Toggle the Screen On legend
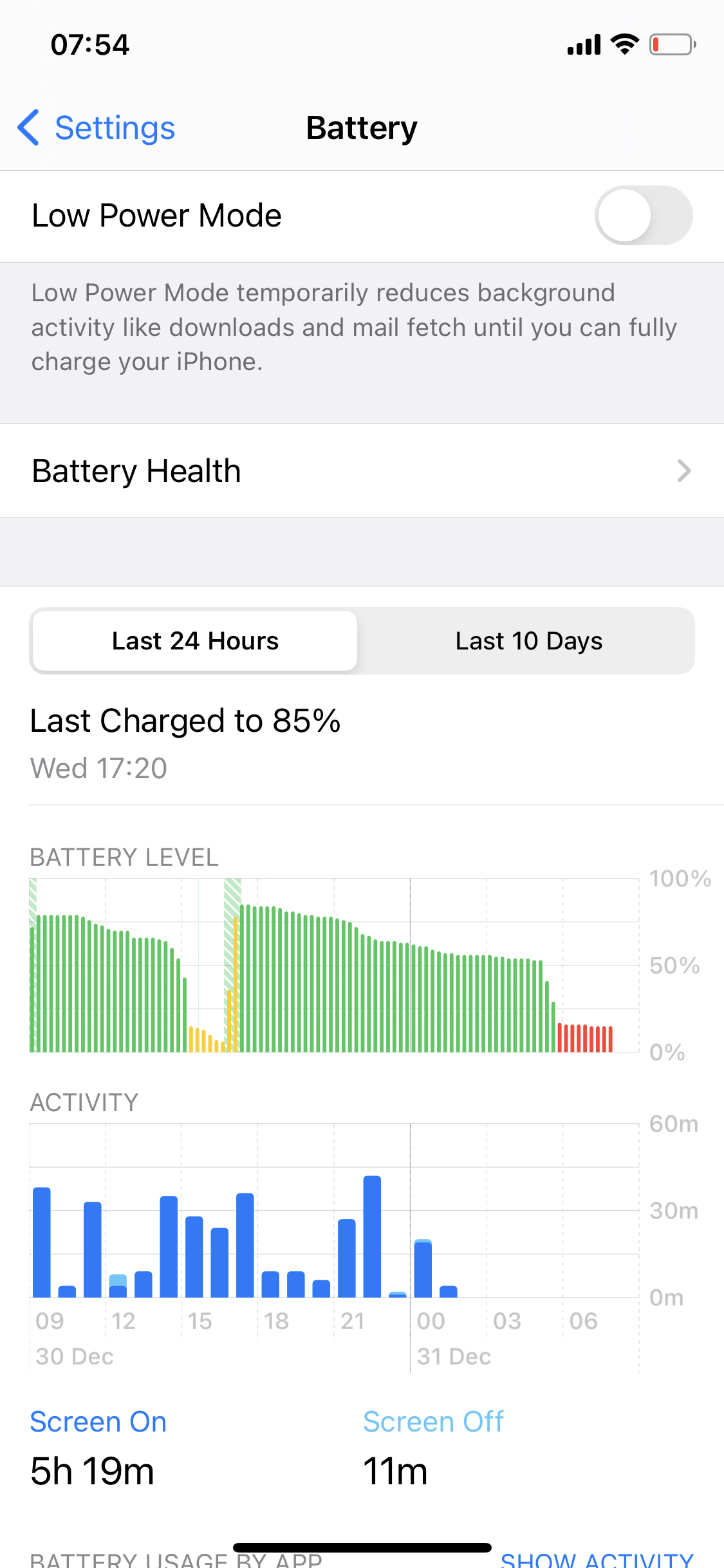 (x=98, y=1421)
